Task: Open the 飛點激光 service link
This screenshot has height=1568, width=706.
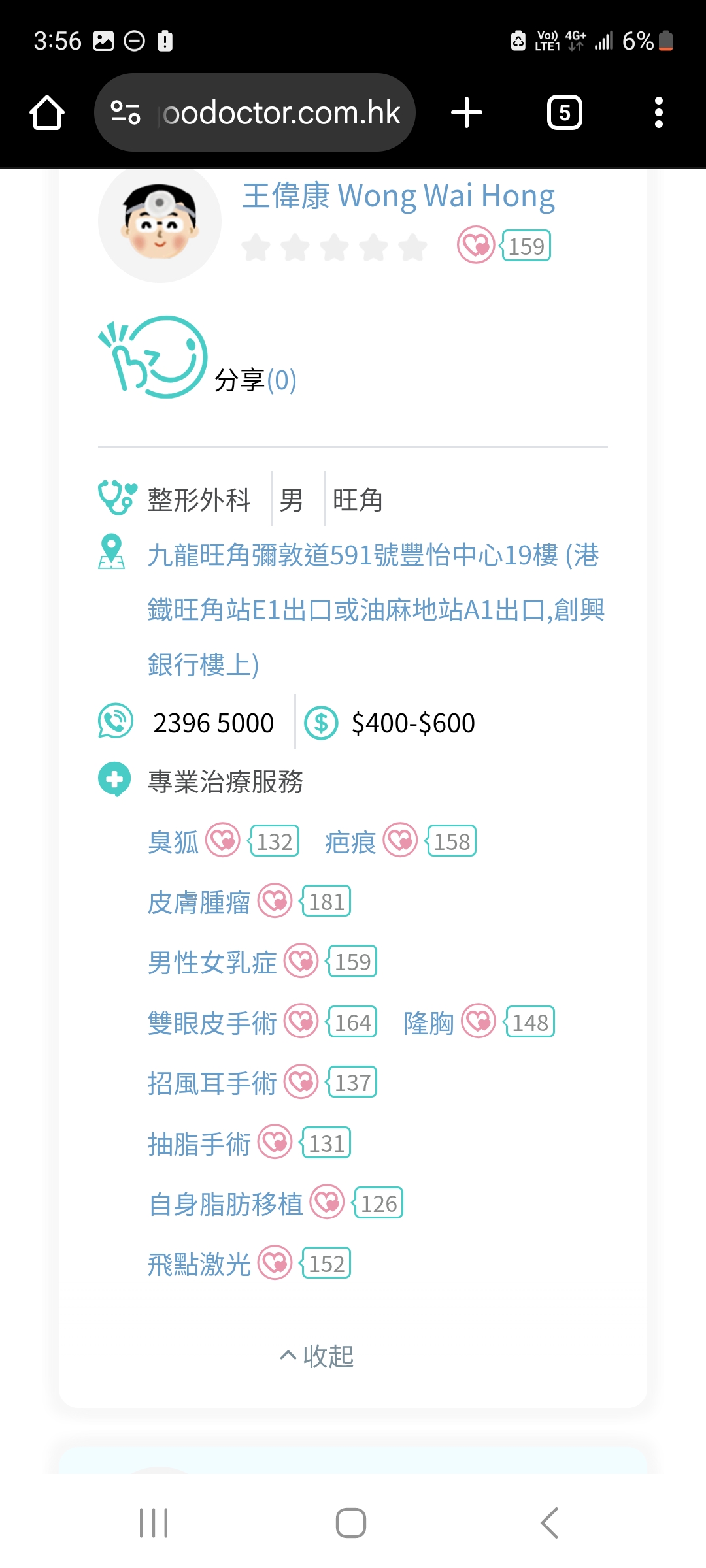Action: 199,1264
